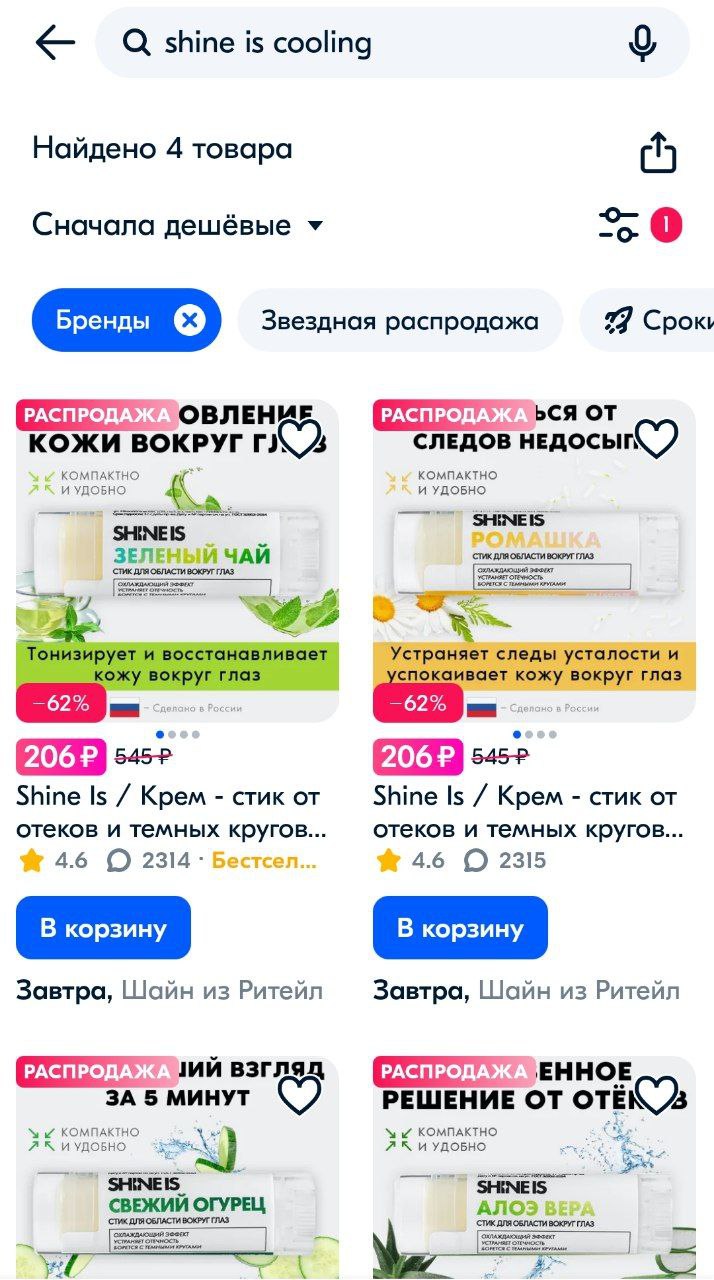Add the Зеленый чай stick to cart
This screenshot has width=714, height=1280.
[x=103, y=928]
